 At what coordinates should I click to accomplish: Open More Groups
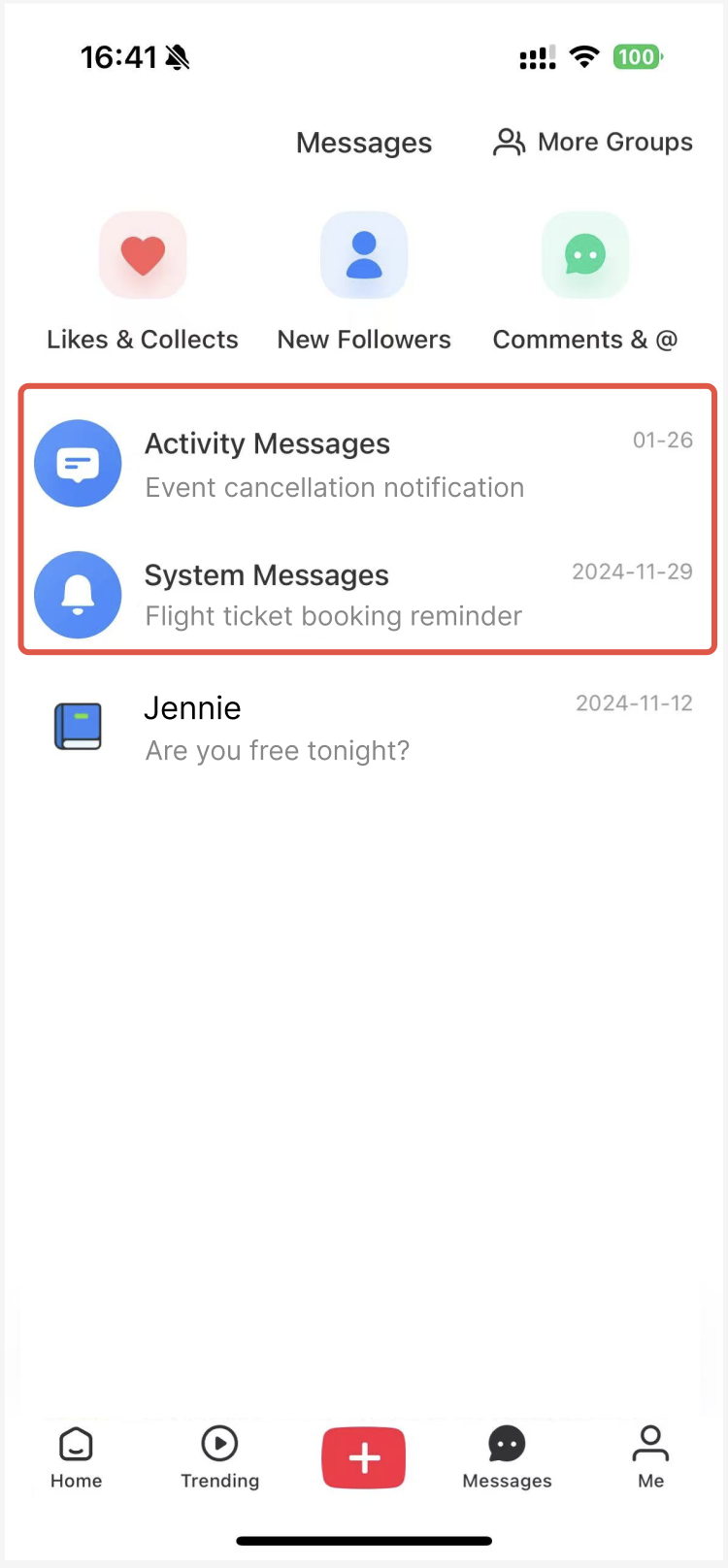pos(593,143)
